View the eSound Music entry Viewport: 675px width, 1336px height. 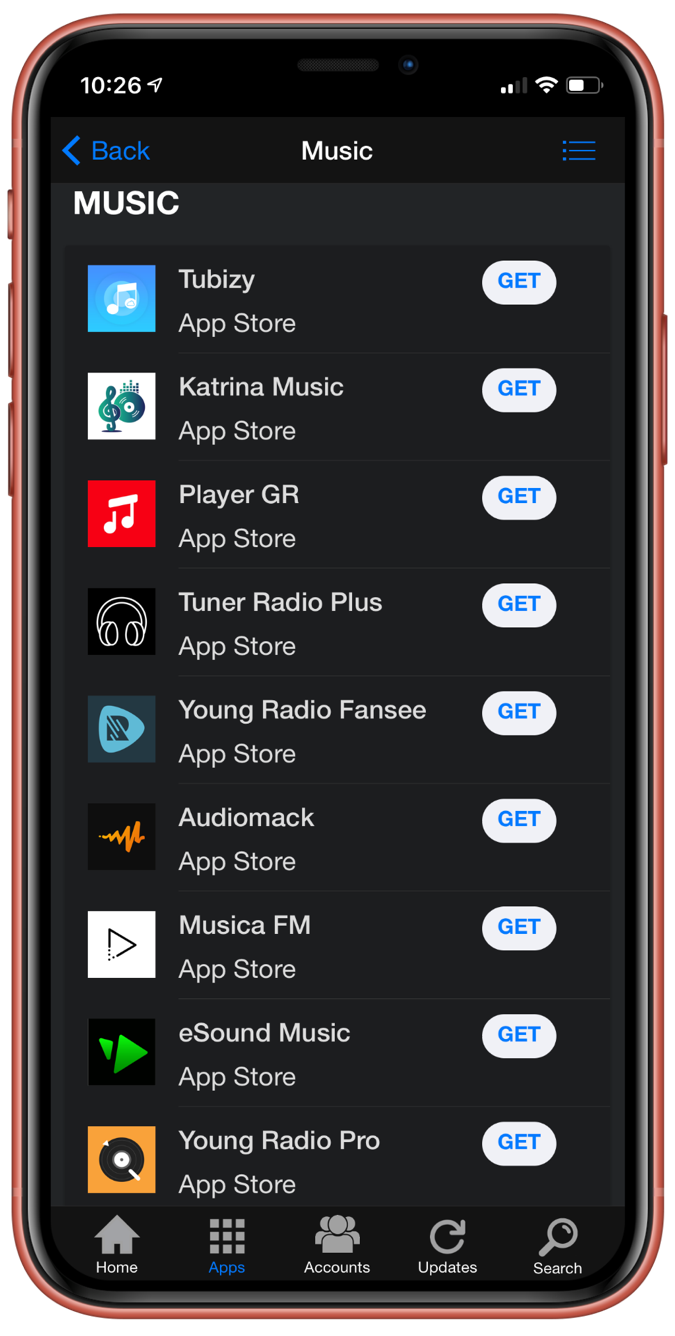[x=300, y=1053]
